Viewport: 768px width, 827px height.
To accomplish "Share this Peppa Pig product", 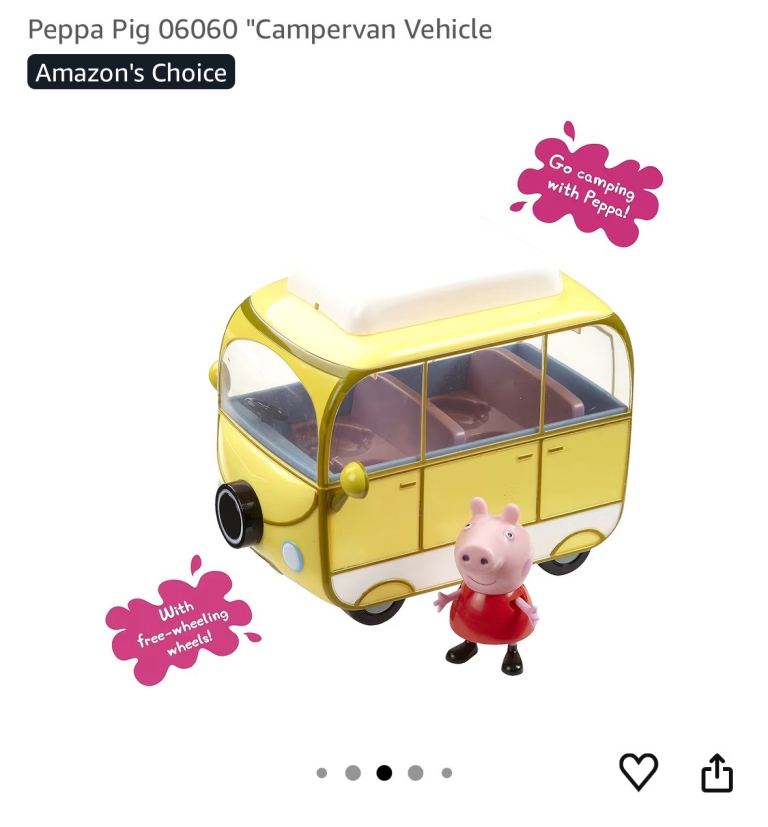I will pos(716,772).
